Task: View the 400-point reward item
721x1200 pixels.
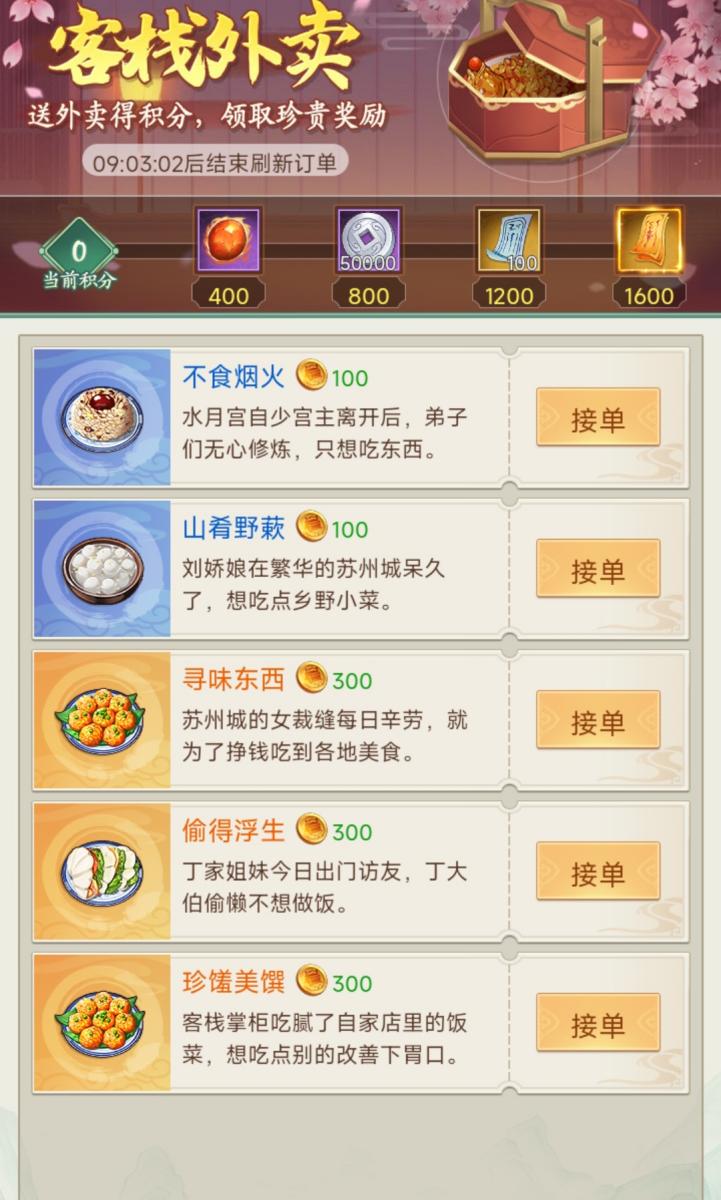Action: click(228, 241)
